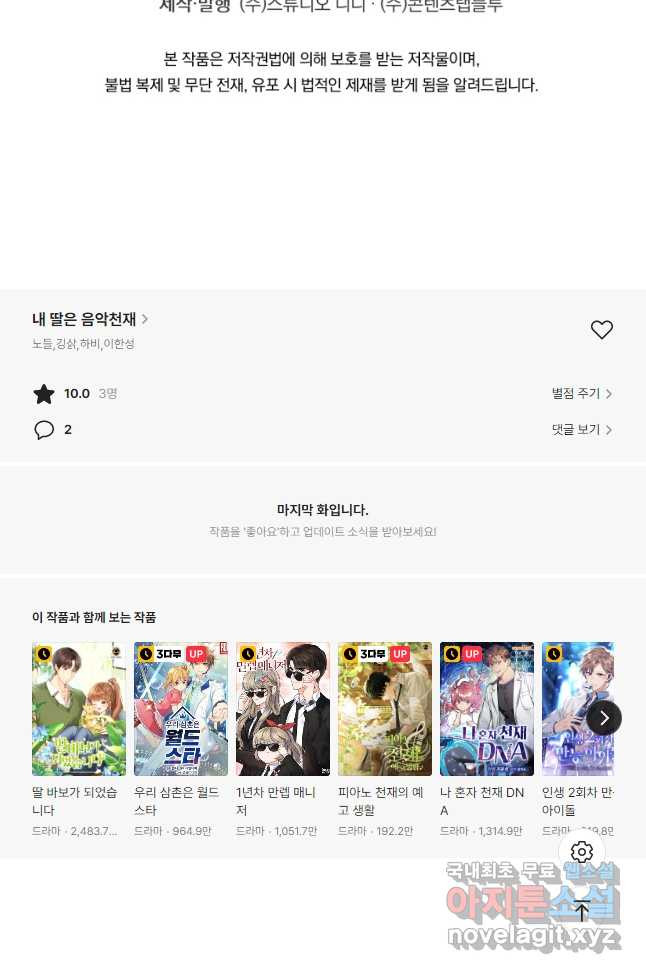Open the 딸 바보가 되었습니다 webtoon

click(x=79, y=709)
